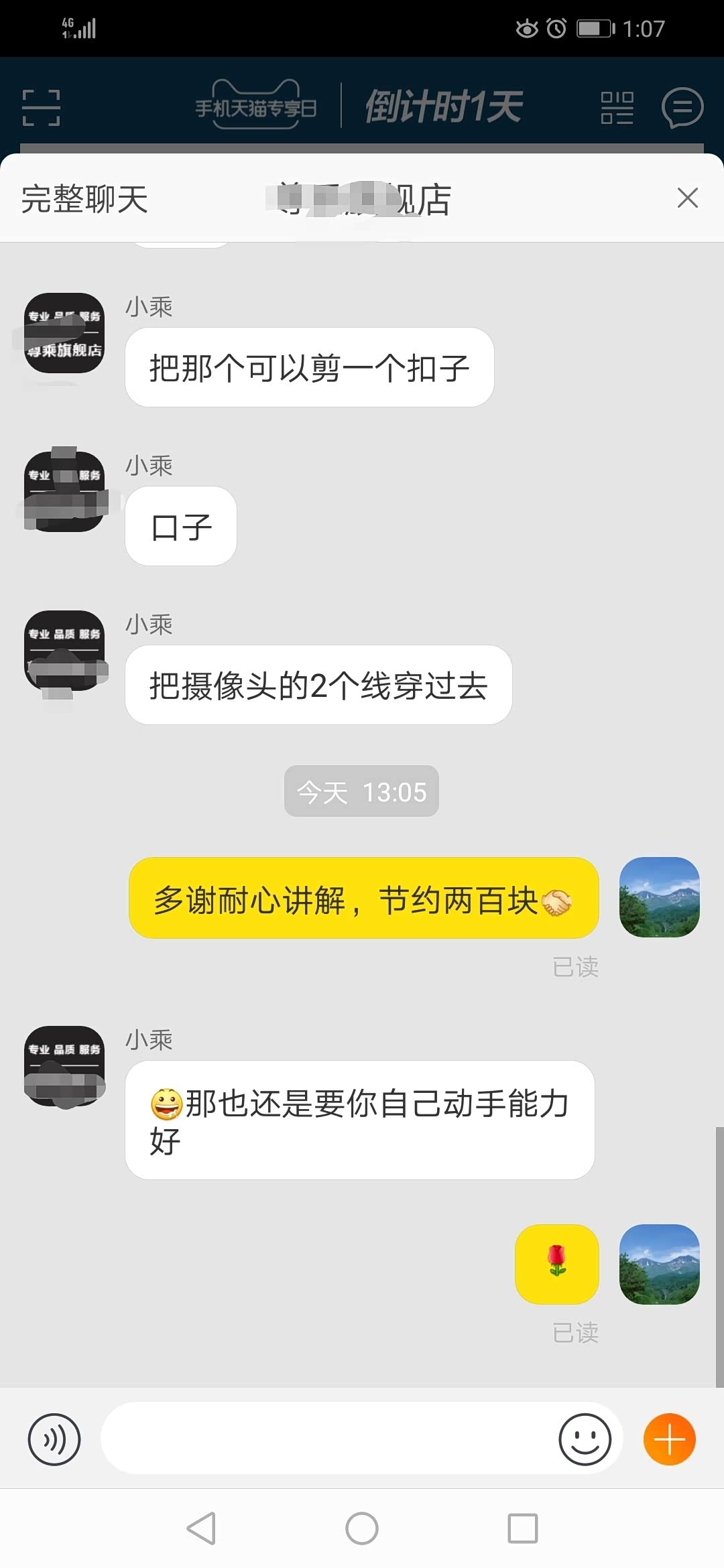Open the emoji picker
This screenshot has width=724, height=1568.
click(585, 1439)
